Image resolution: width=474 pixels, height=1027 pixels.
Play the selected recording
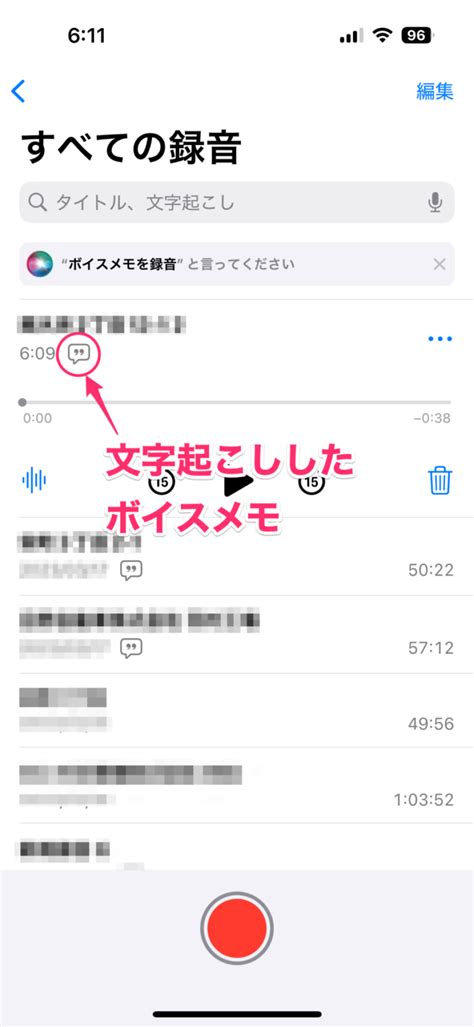[x=238, y=483]
